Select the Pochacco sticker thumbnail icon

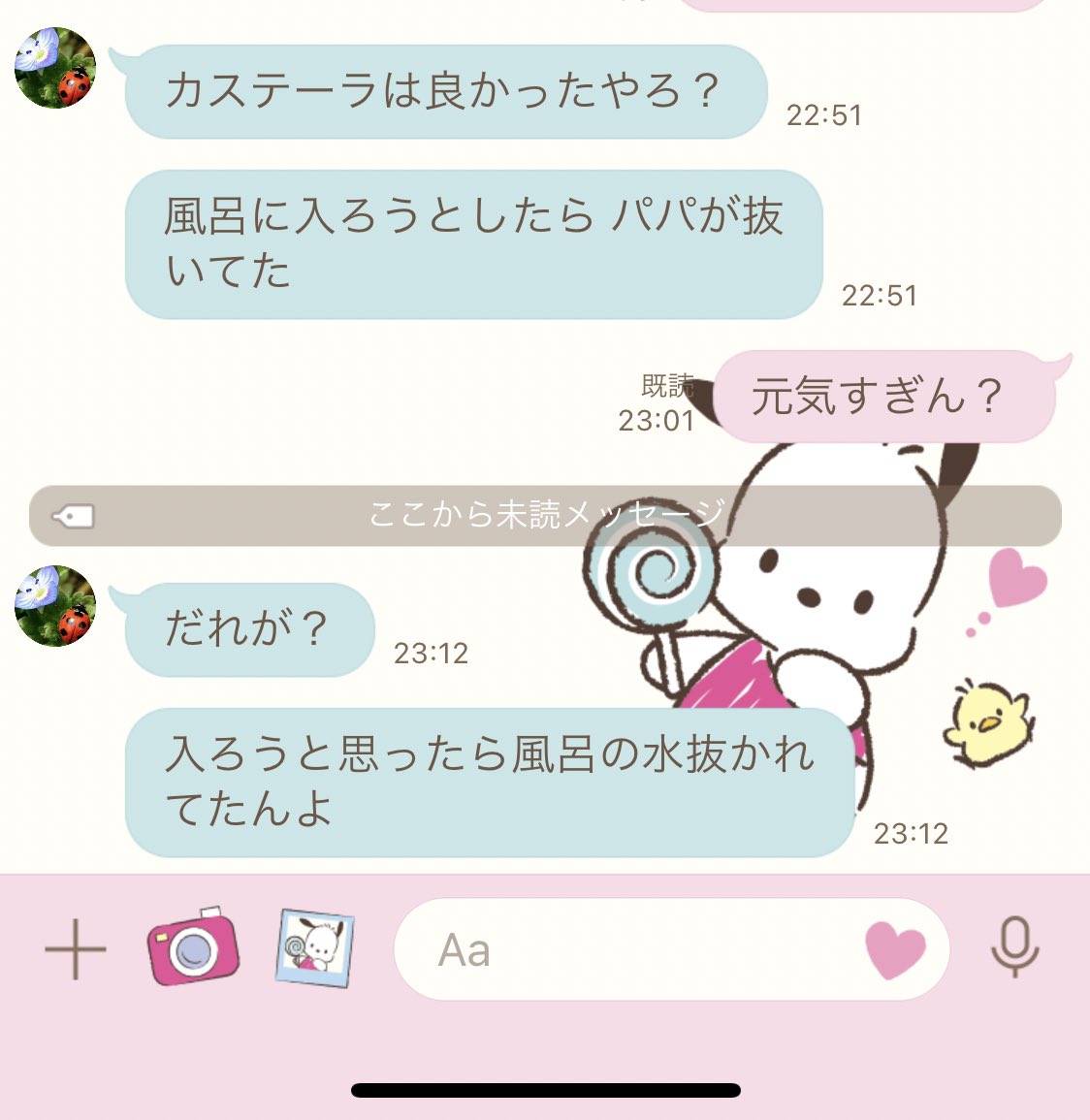point(312,948)
